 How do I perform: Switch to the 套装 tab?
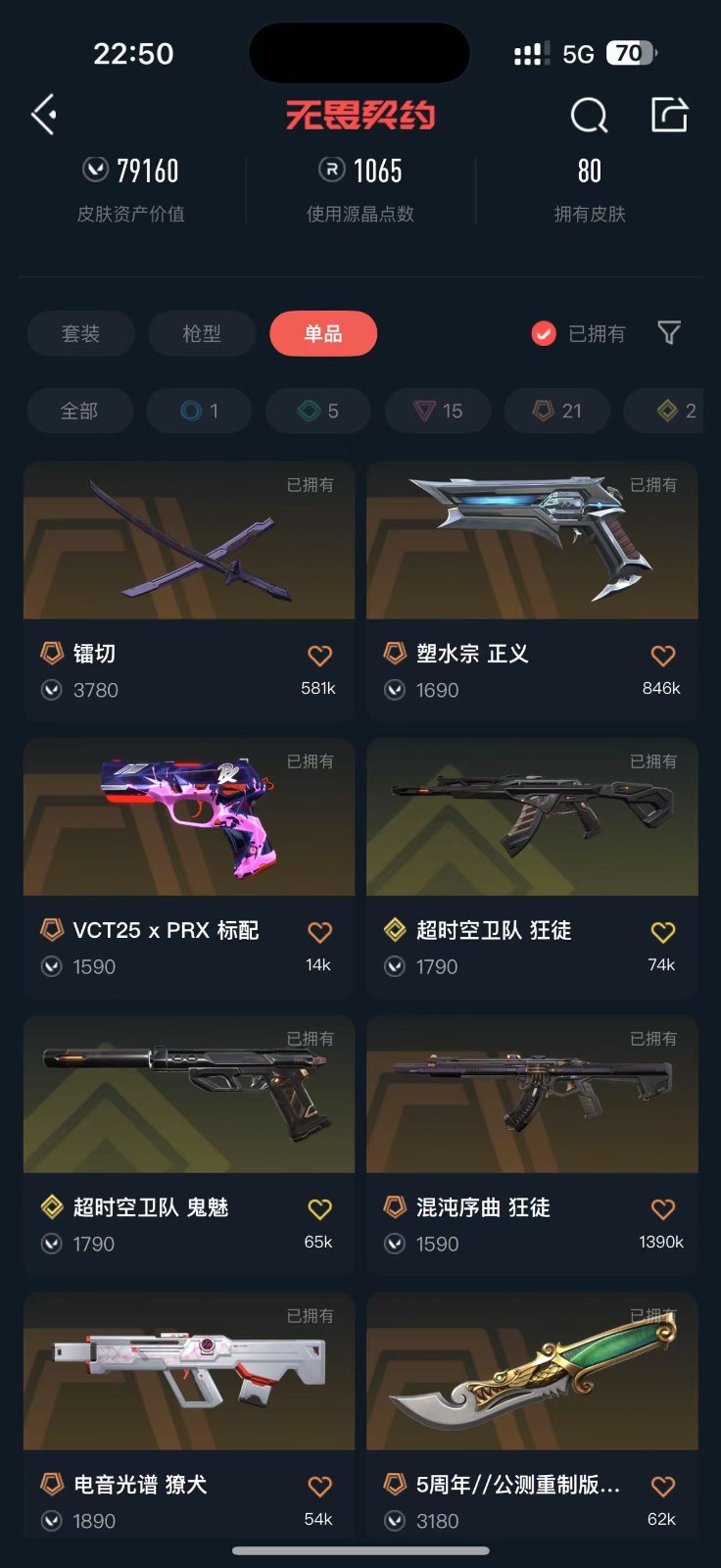[x=80, y=334]
